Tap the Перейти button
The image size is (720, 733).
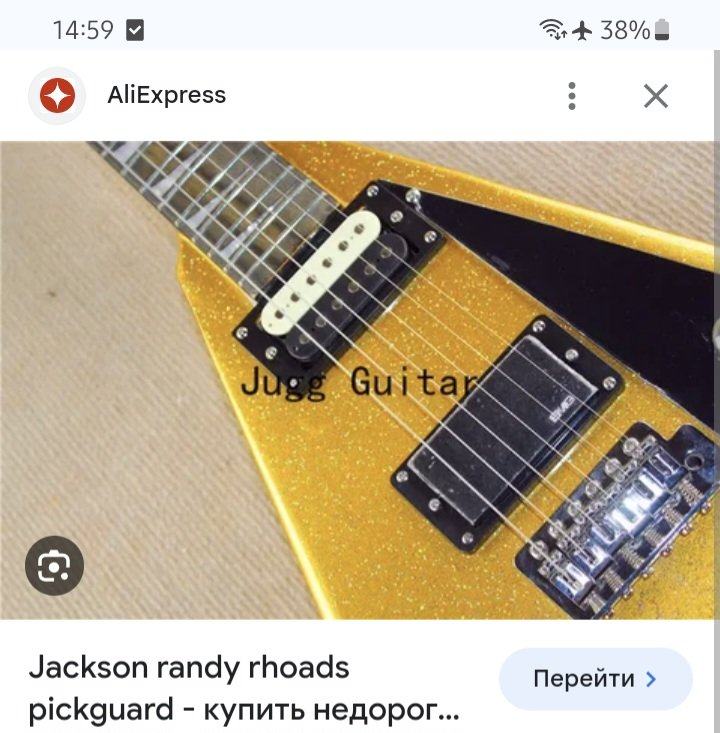[x=595, y=679]
